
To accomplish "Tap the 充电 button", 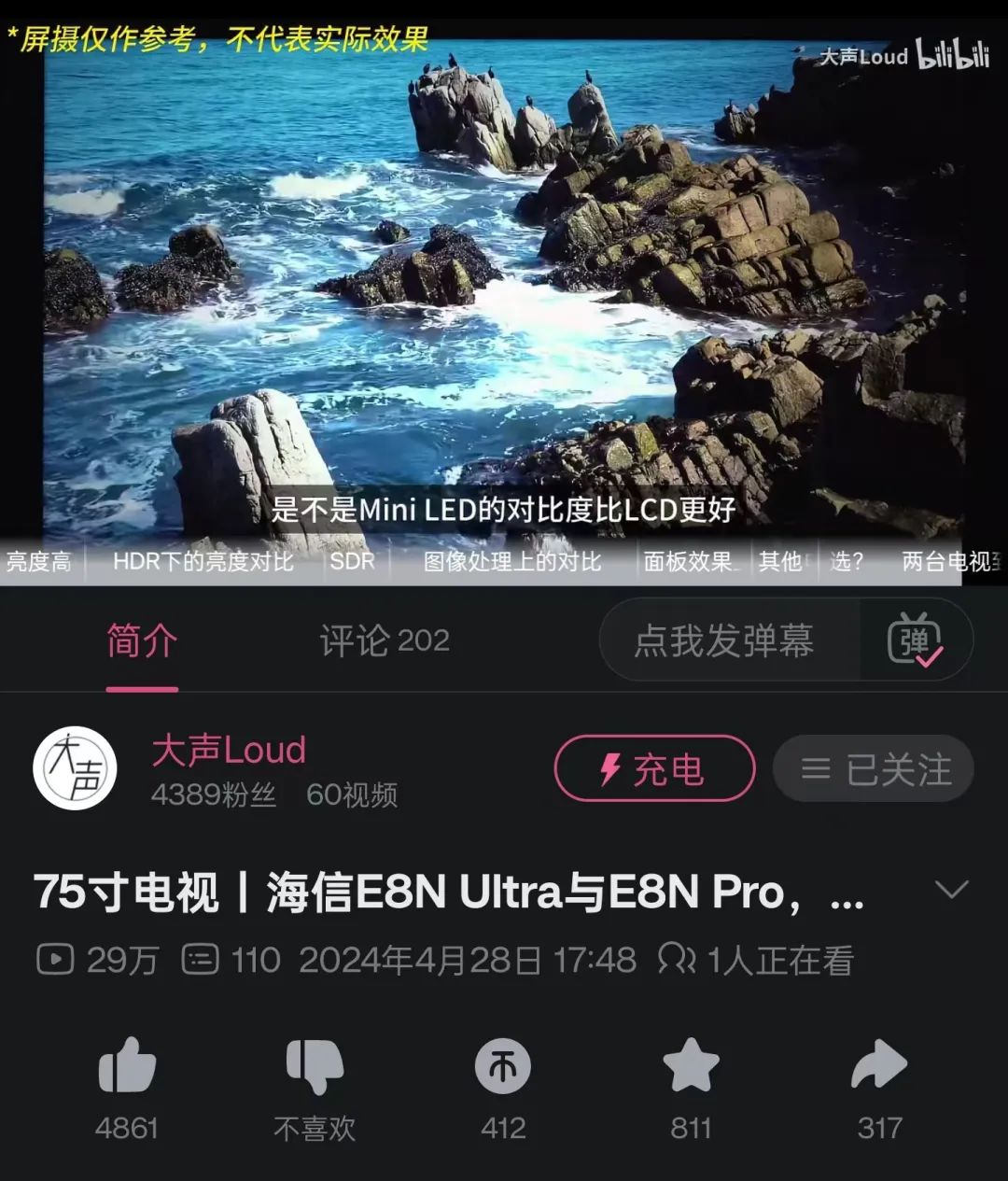I will tap(654, 769).
